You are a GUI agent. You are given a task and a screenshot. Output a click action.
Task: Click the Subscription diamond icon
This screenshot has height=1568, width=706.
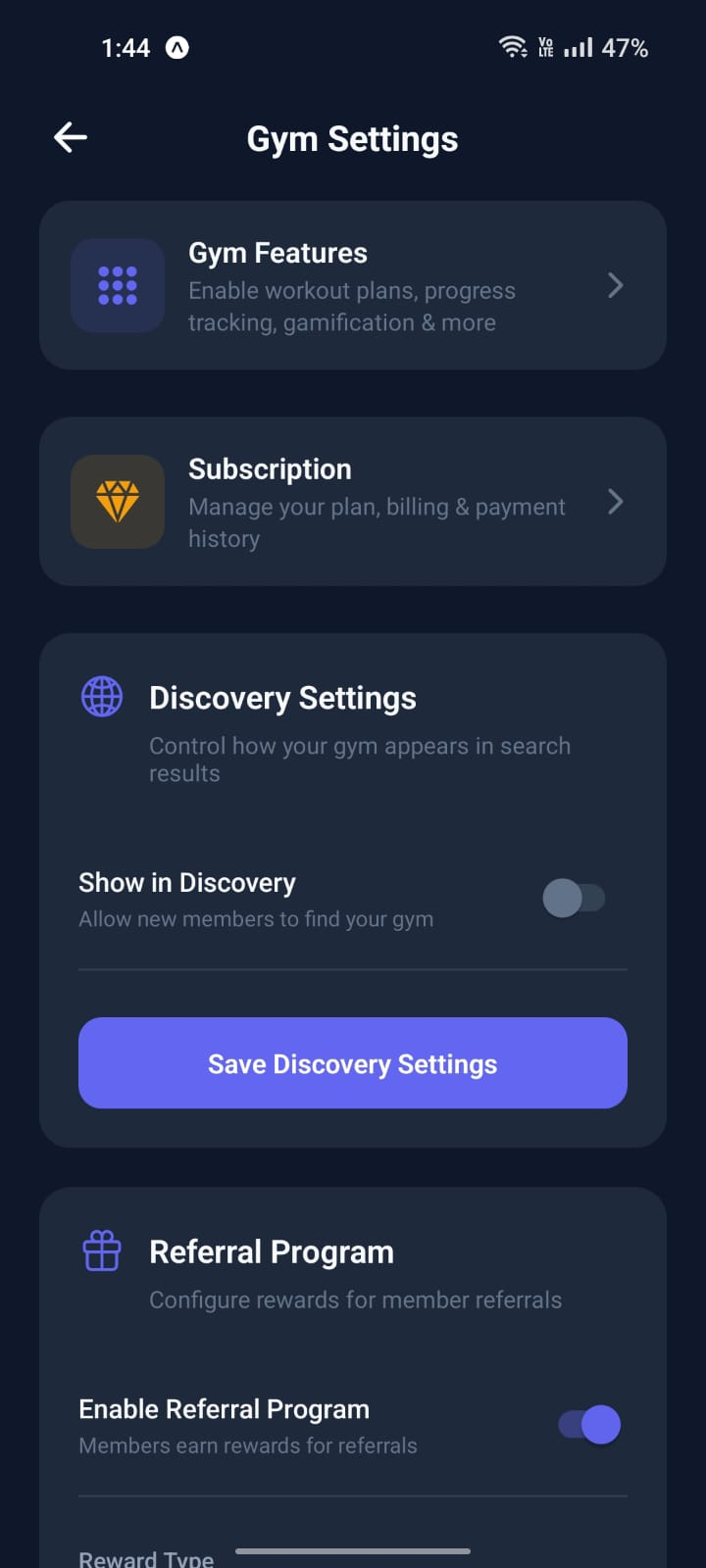tap(118, 502)
